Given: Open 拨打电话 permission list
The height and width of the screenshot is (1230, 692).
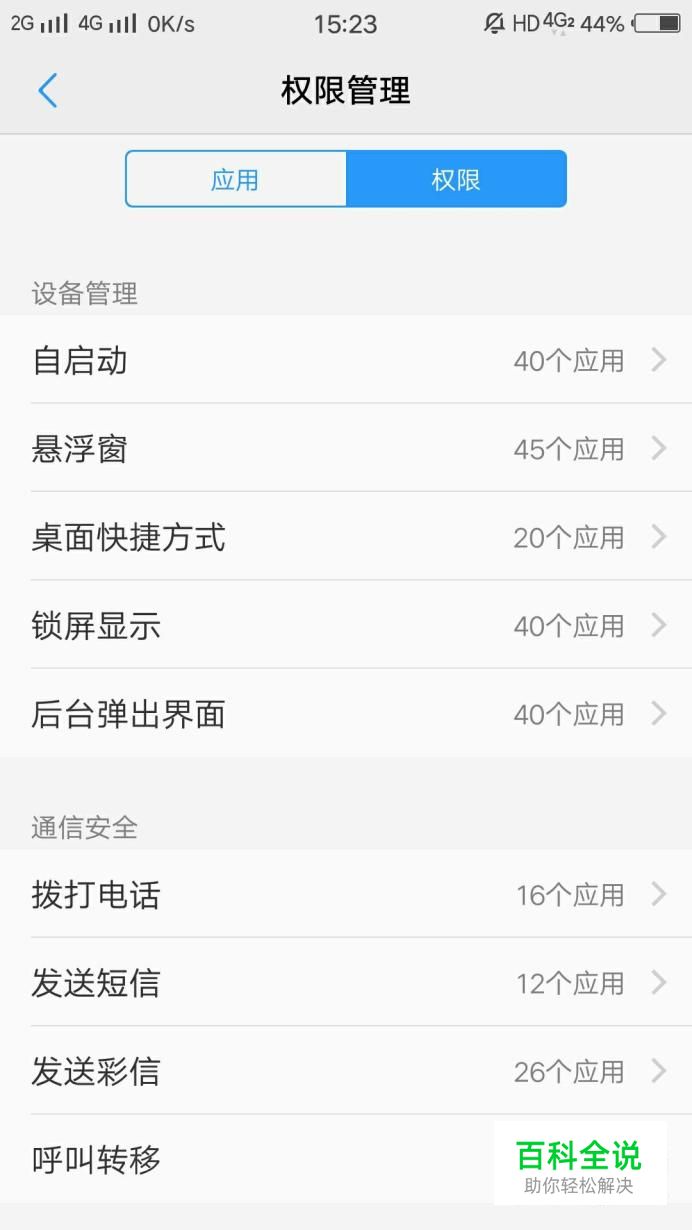Looking at the screenshot, I should [346, 894].
